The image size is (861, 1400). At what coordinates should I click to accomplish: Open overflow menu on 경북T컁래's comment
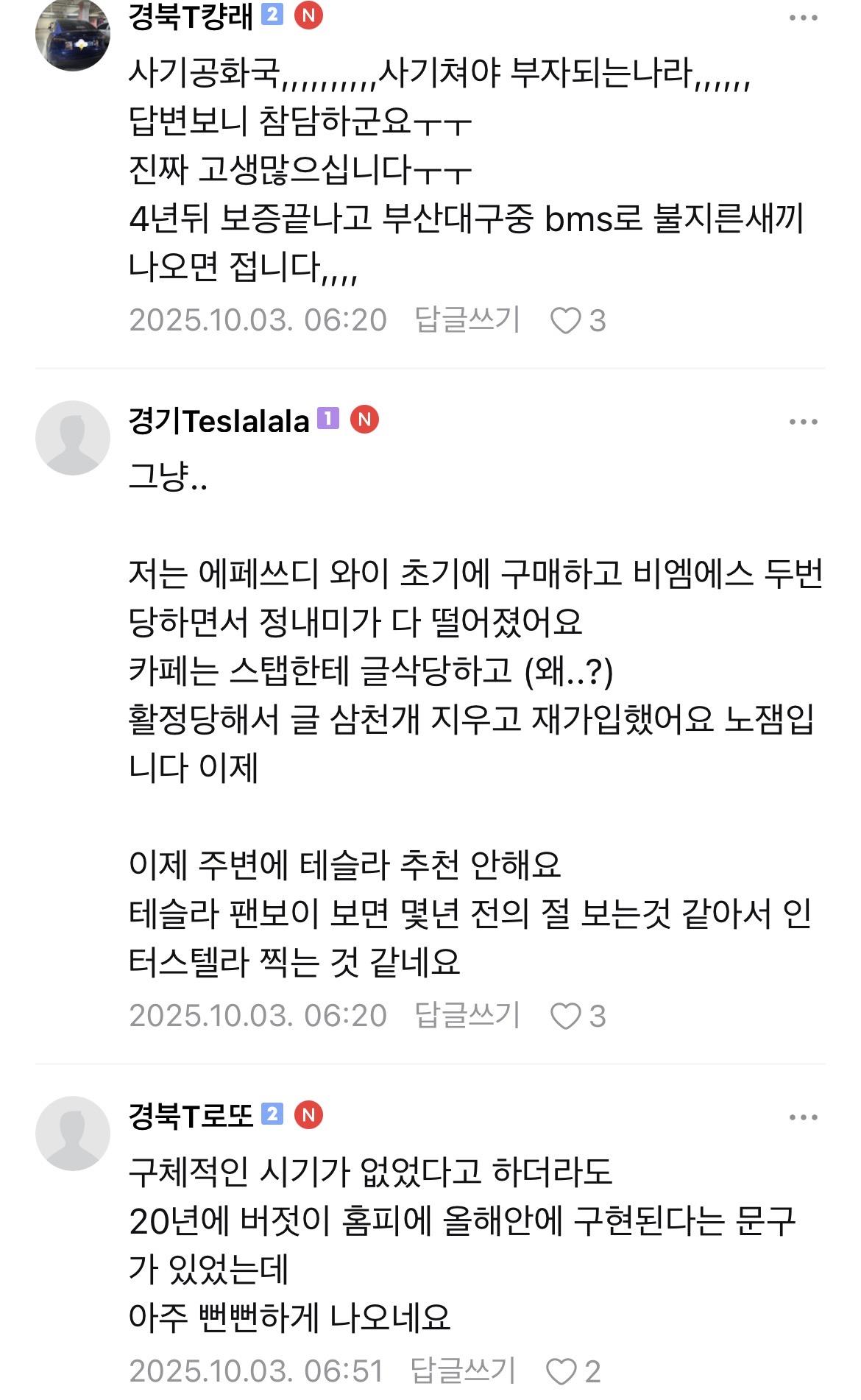pyautogui.click(x=803, y=18)
